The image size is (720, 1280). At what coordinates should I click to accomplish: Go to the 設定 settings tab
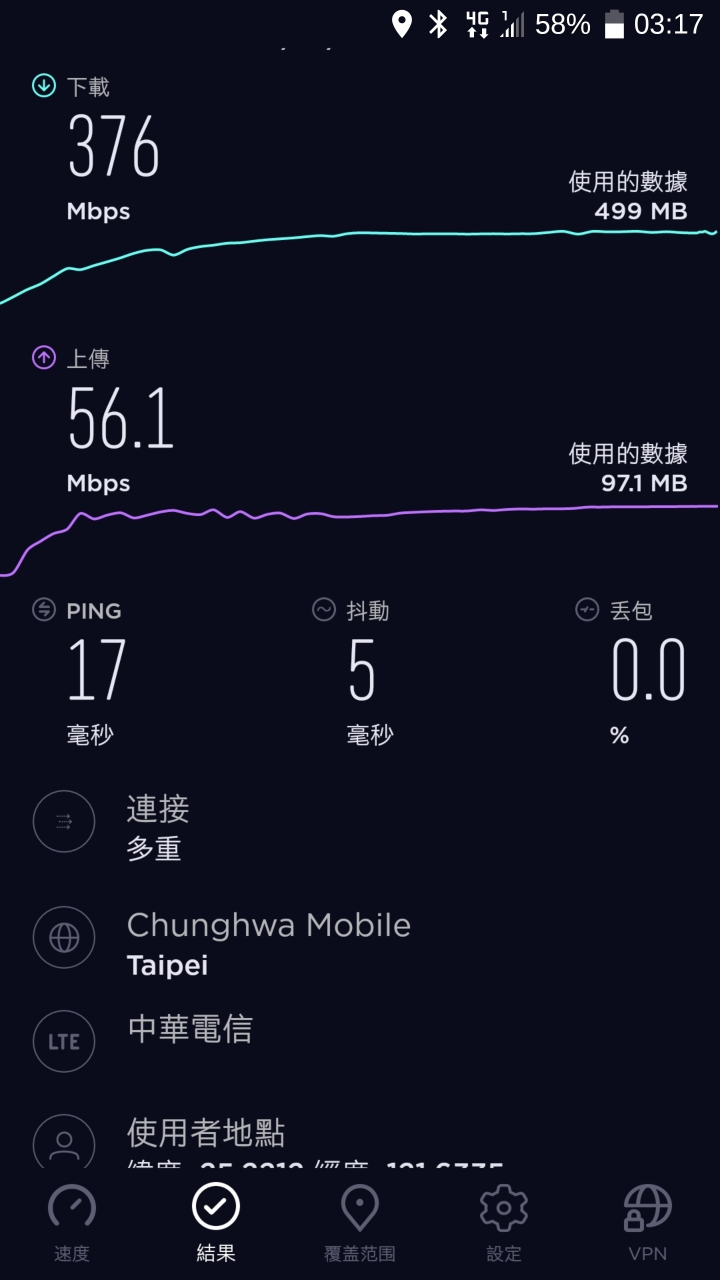[504, 1222]
